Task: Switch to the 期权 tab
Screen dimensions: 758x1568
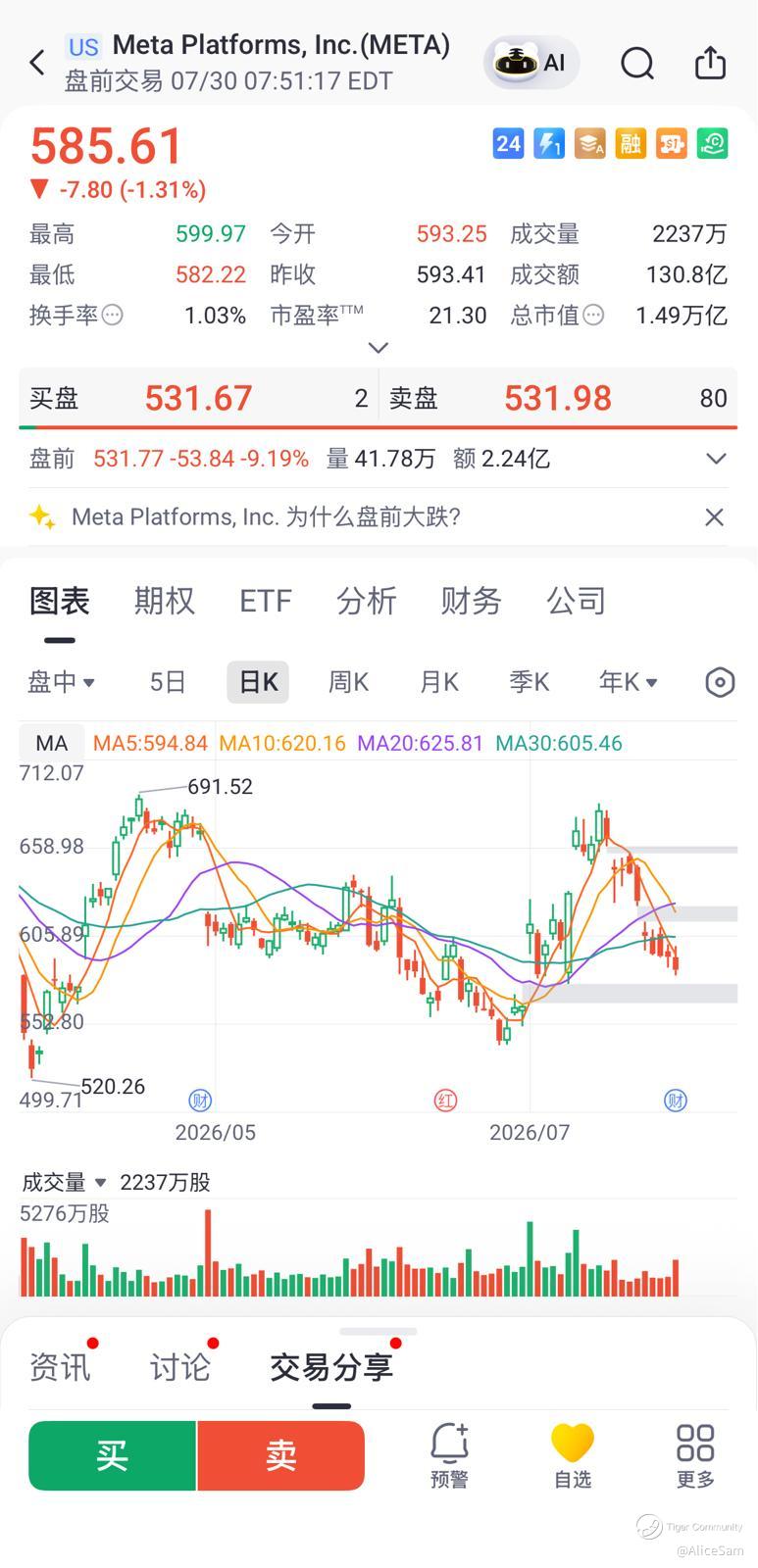Action: 165,601
